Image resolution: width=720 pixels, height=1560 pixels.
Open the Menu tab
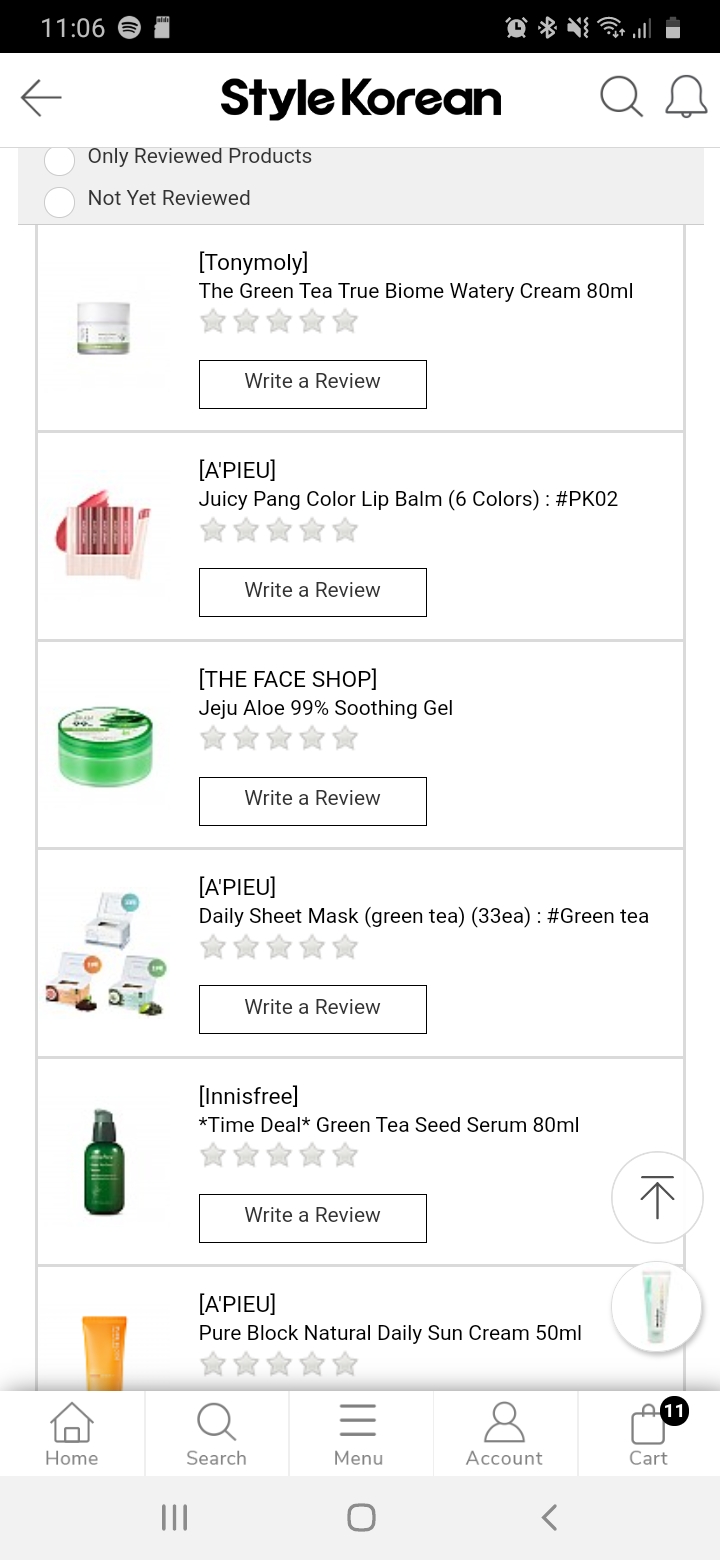[359, 1434]
